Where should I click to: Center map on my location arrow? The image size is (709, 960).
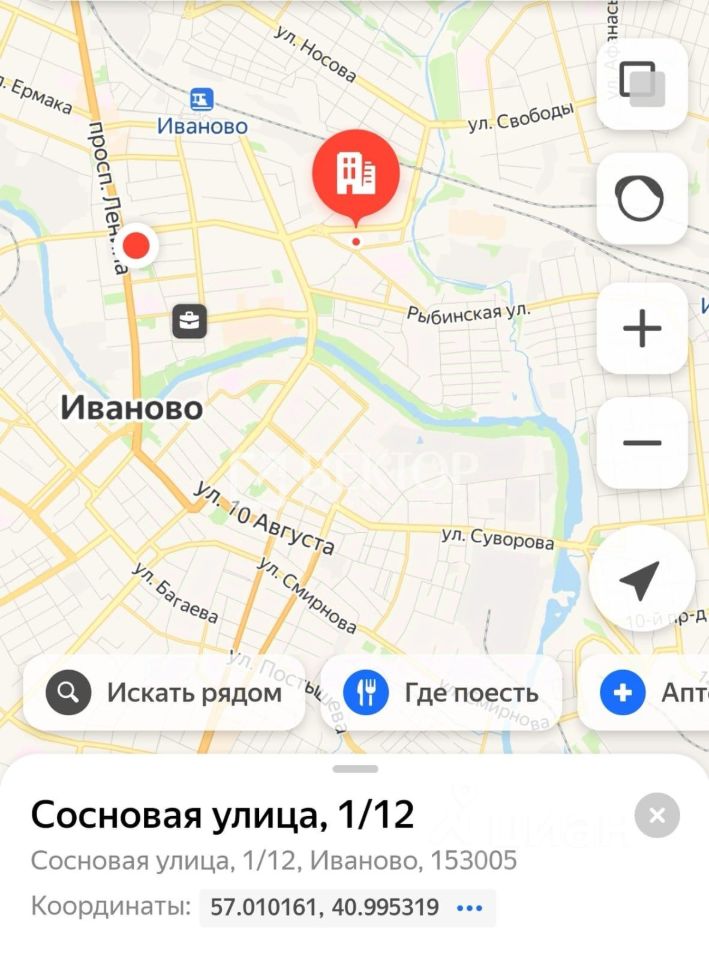640,579
